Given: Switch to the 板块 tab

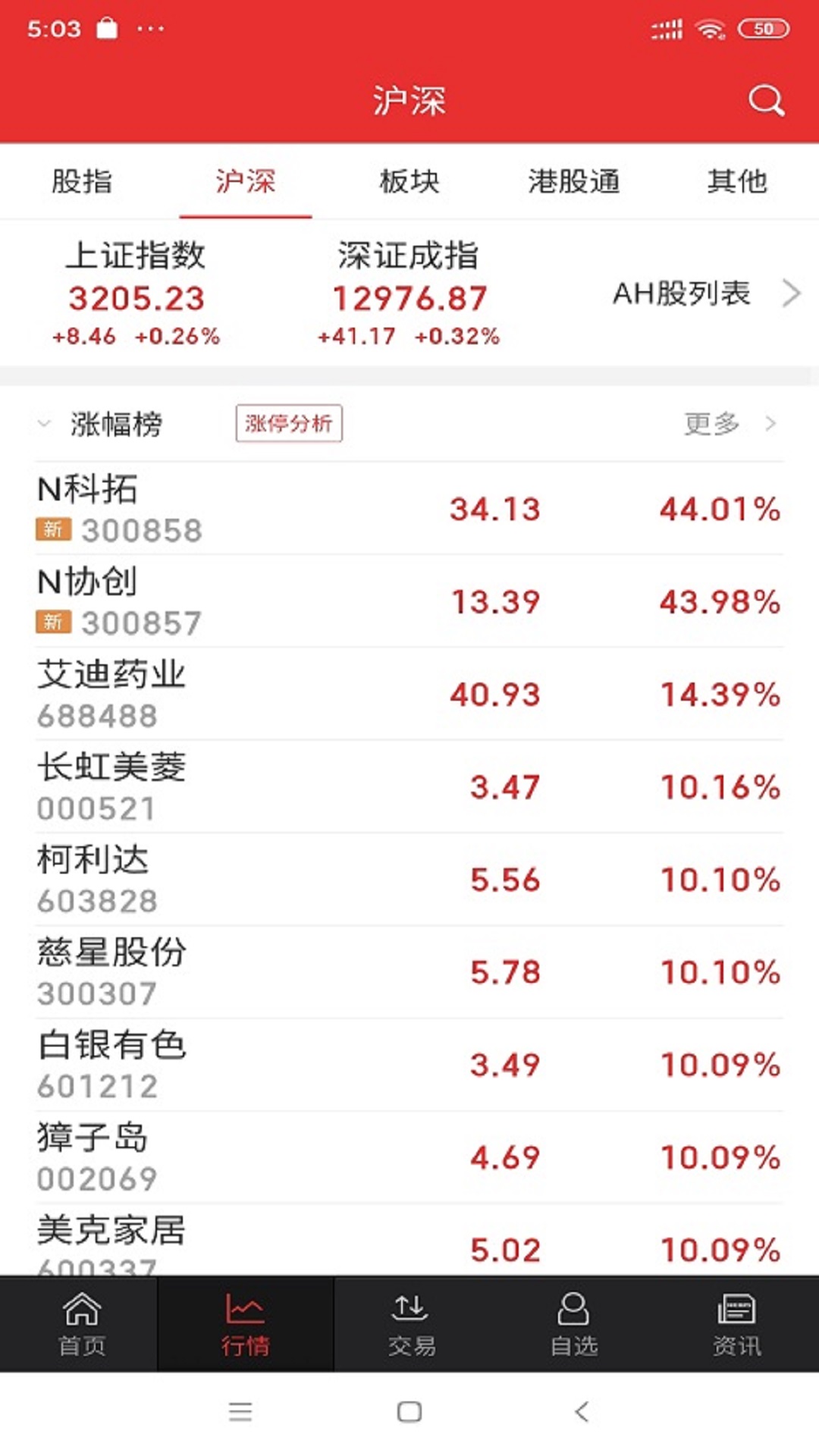Looking at the screenshot, I should point(409,182).
